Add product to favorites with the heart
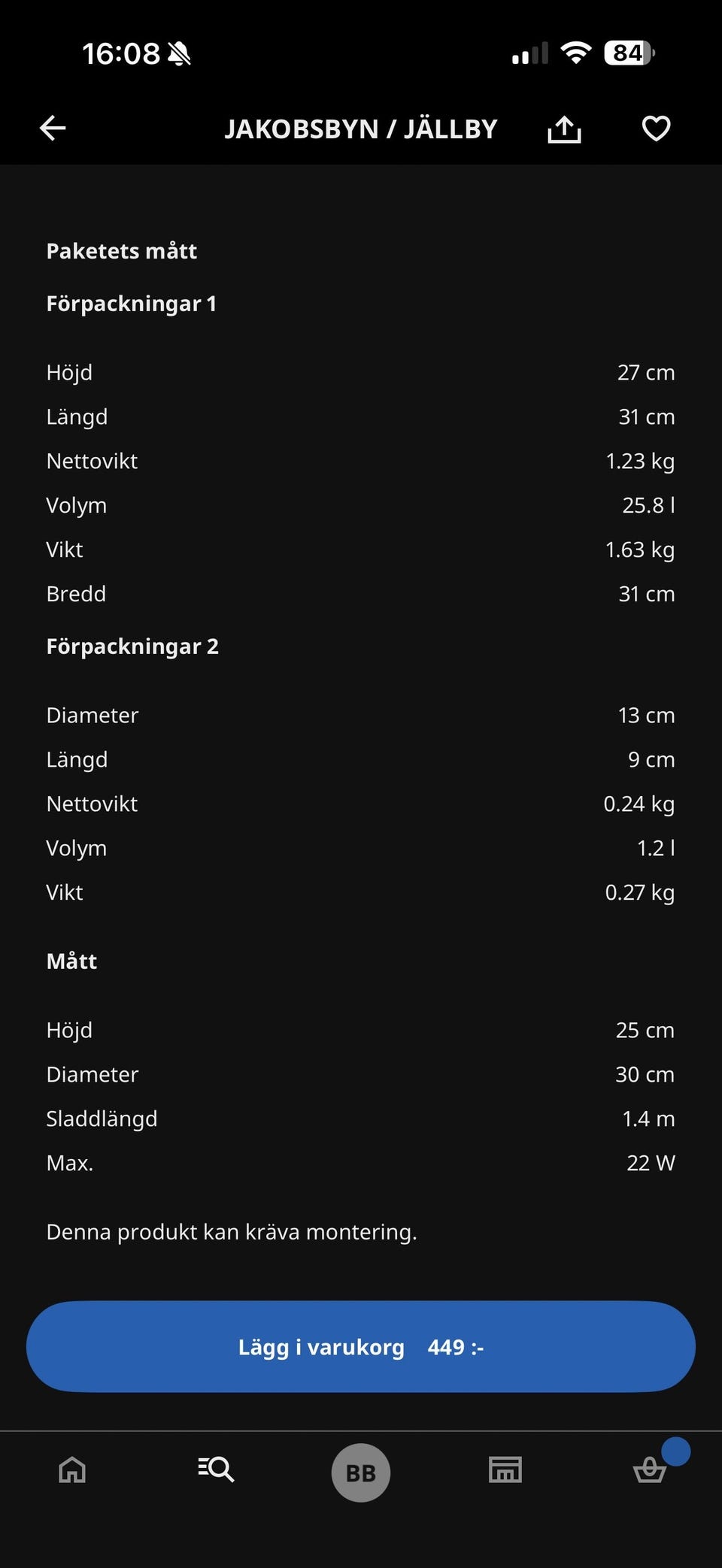The image size is (722, 1568). point(656,129)
